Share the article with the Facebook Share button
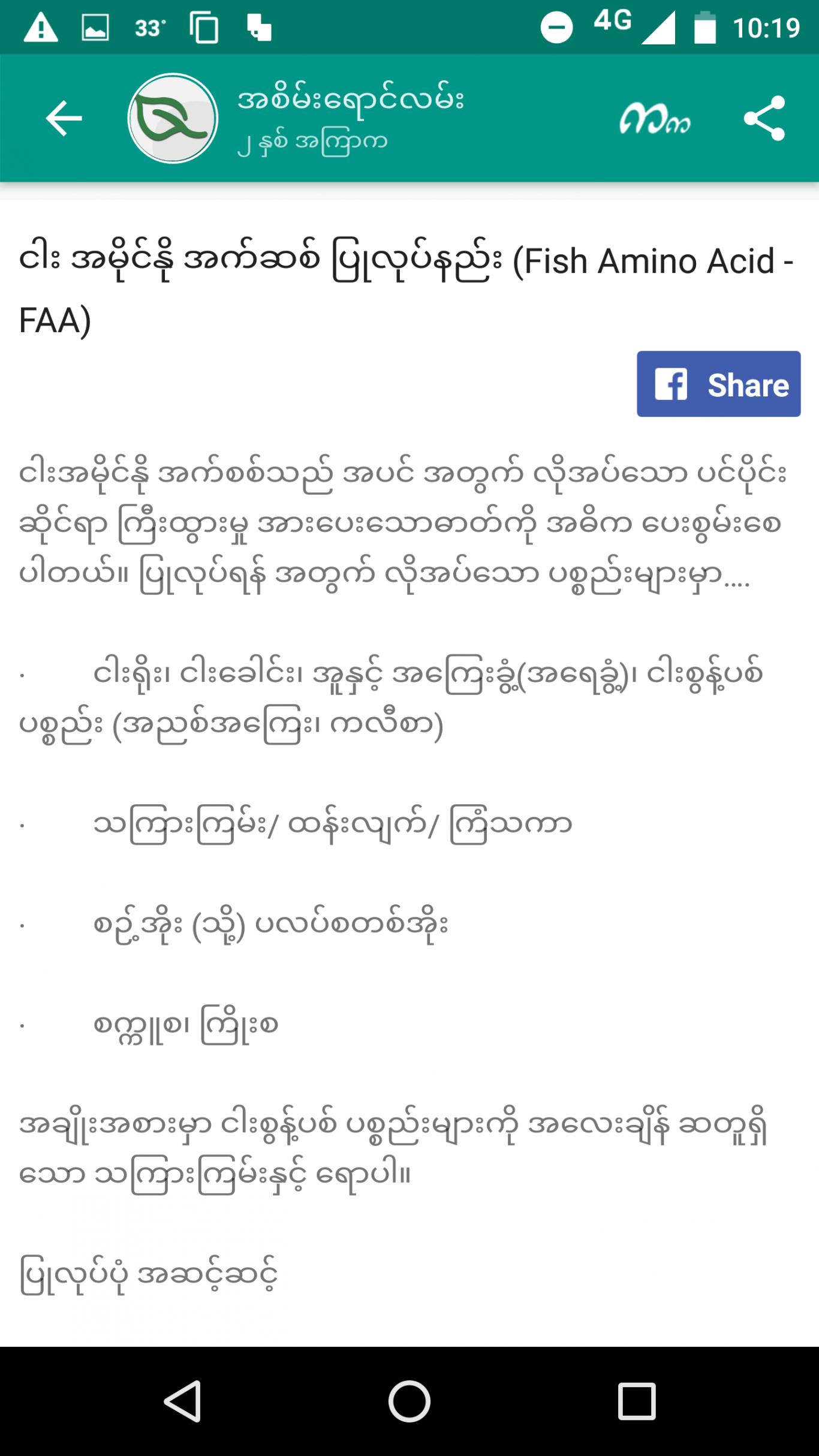 [x=718, y=384]
